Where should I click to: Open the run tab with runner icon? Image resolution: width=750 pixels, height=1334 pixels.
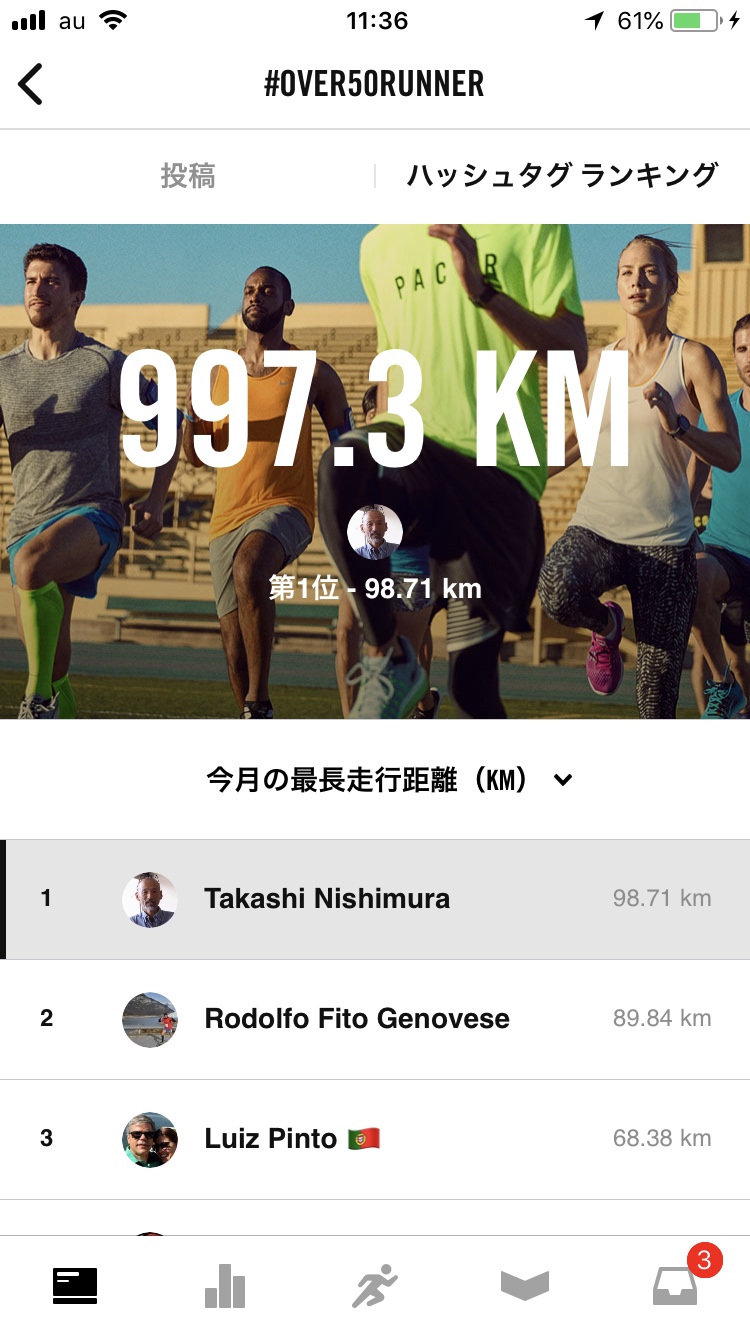(375, 1285)
